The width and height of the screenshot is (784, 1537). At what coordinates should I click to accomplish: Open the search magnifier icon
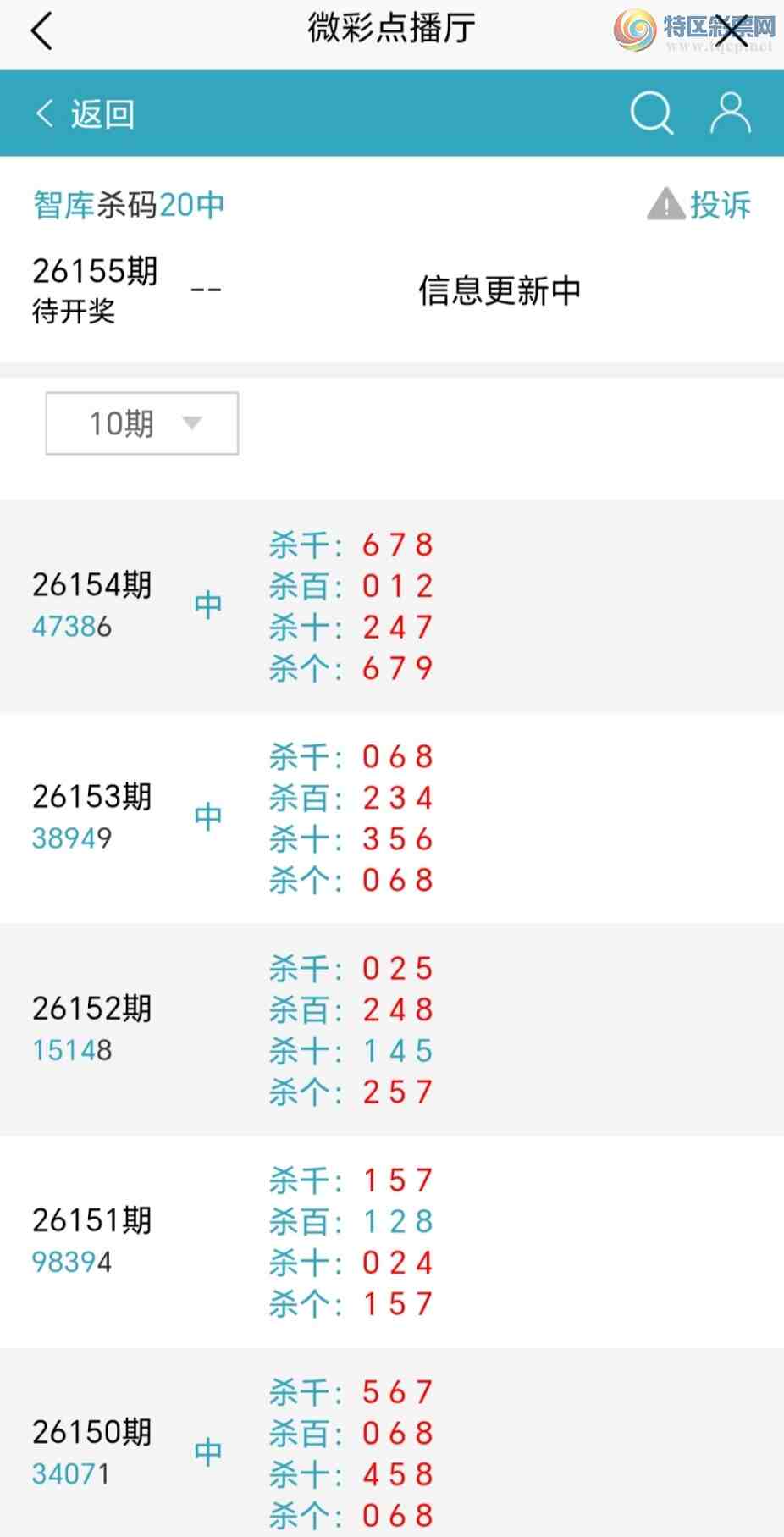pyautogui.click(x=652, y=113)
